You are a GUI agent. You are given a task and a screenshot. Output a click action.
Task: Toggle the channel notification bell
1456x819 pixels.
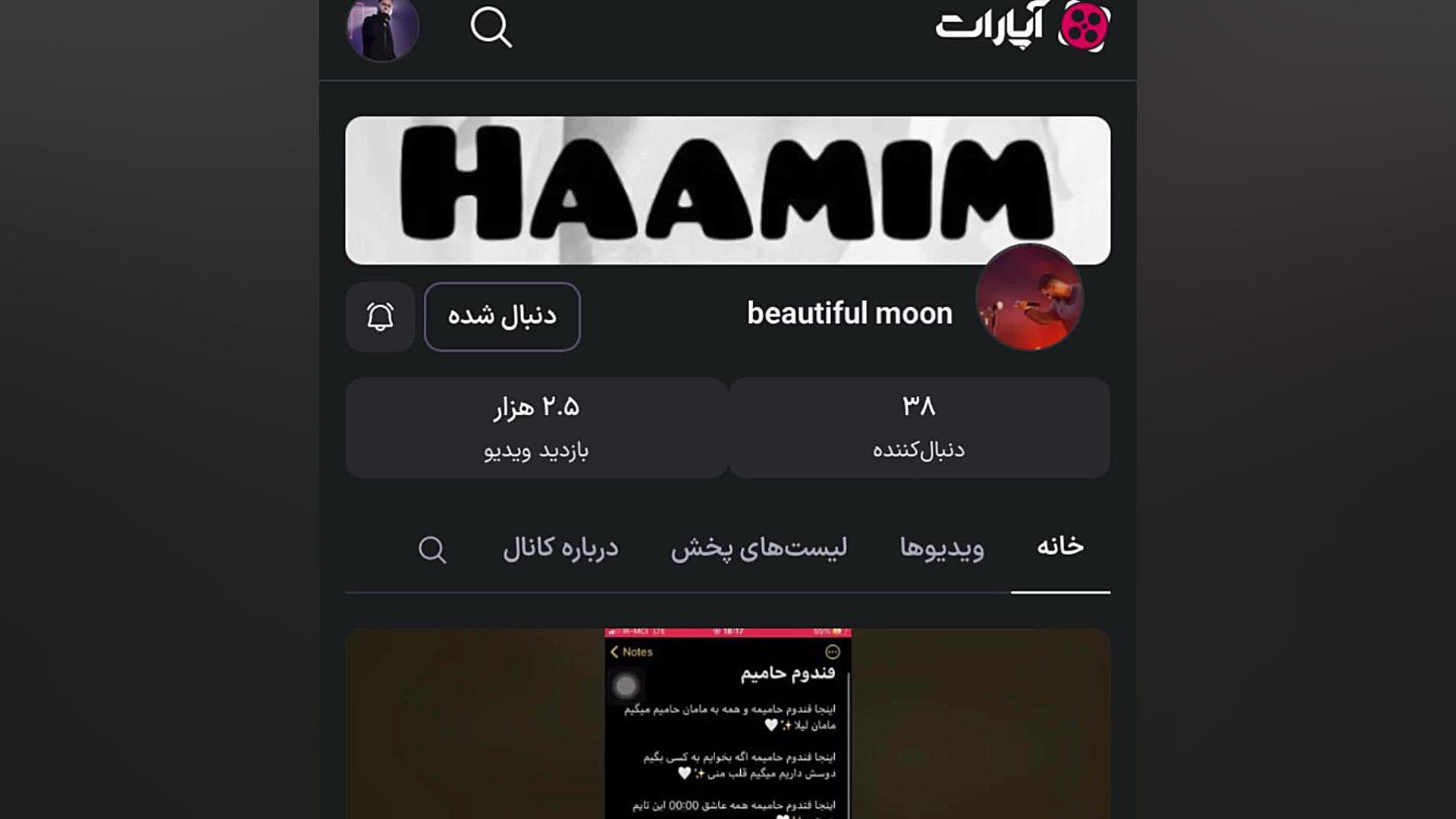pos(380,316)
